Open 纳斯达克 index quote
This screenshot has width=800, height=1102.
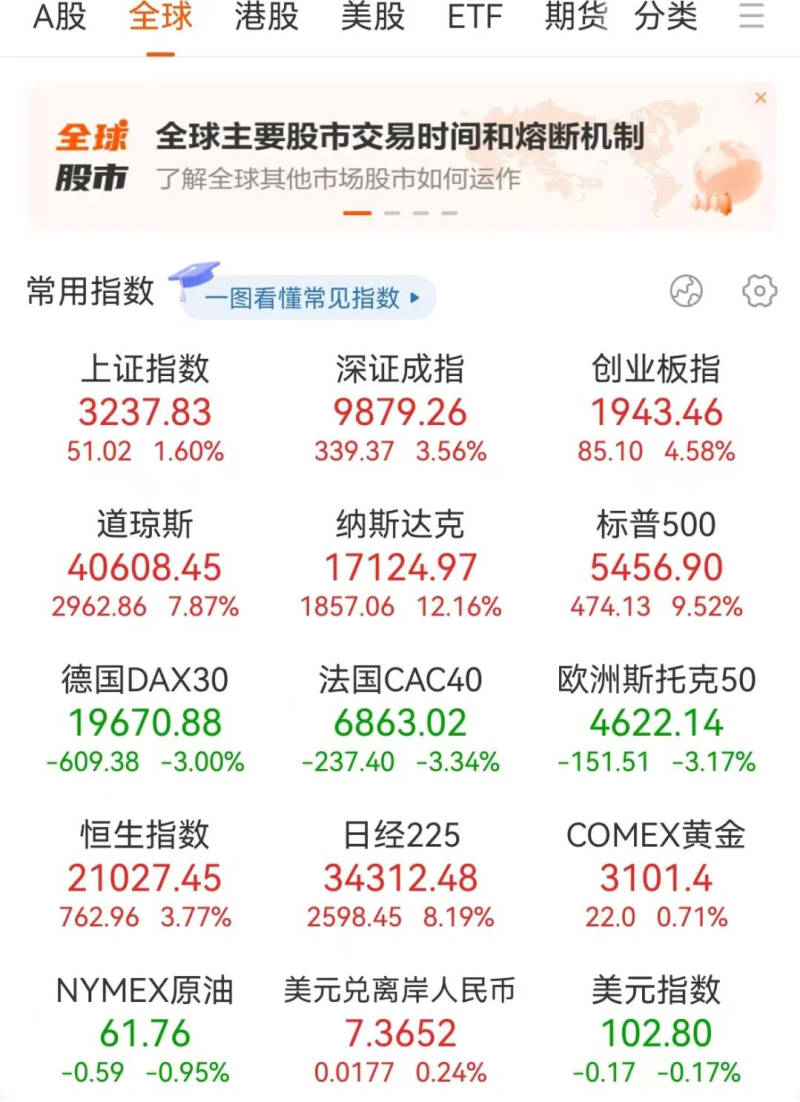tap(400, 567)
